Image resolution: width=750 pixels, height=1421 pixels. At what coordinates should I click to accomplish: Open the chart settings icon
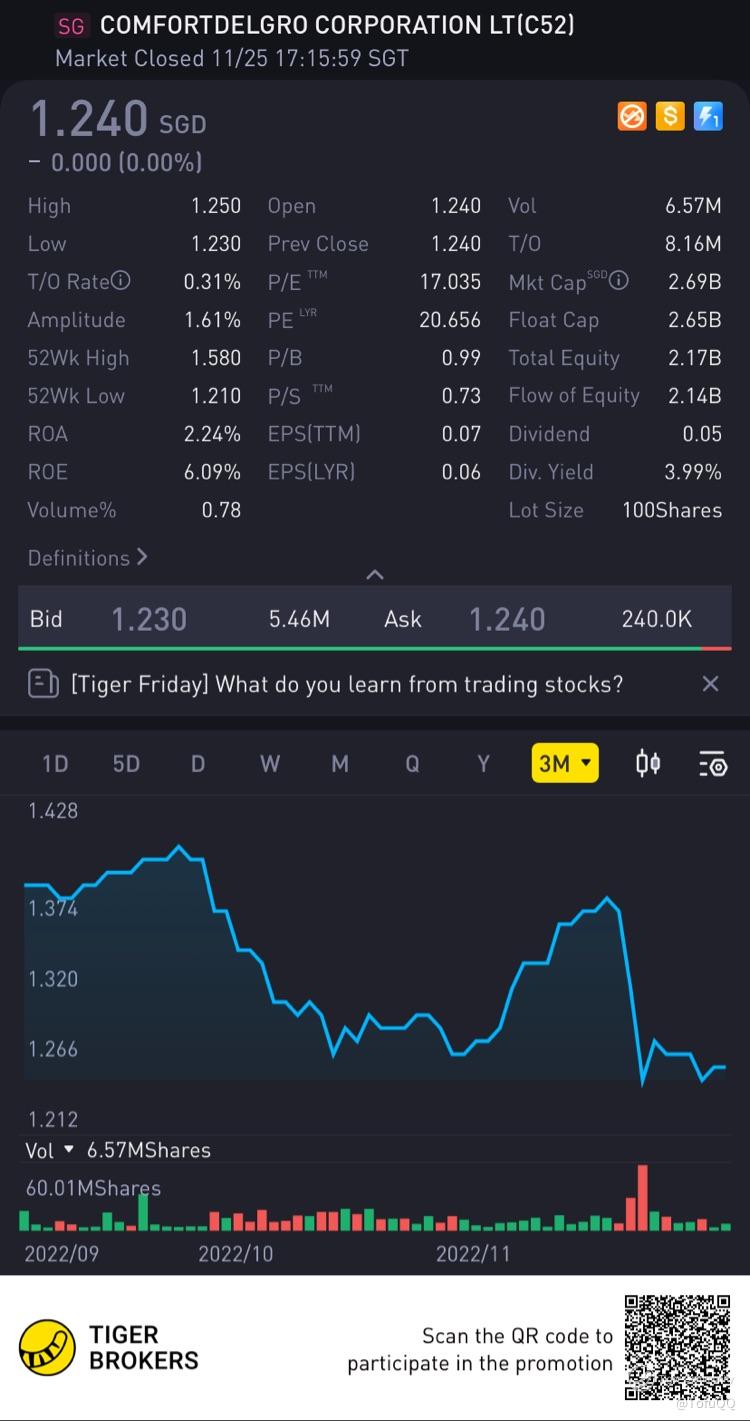pos(712,764)
